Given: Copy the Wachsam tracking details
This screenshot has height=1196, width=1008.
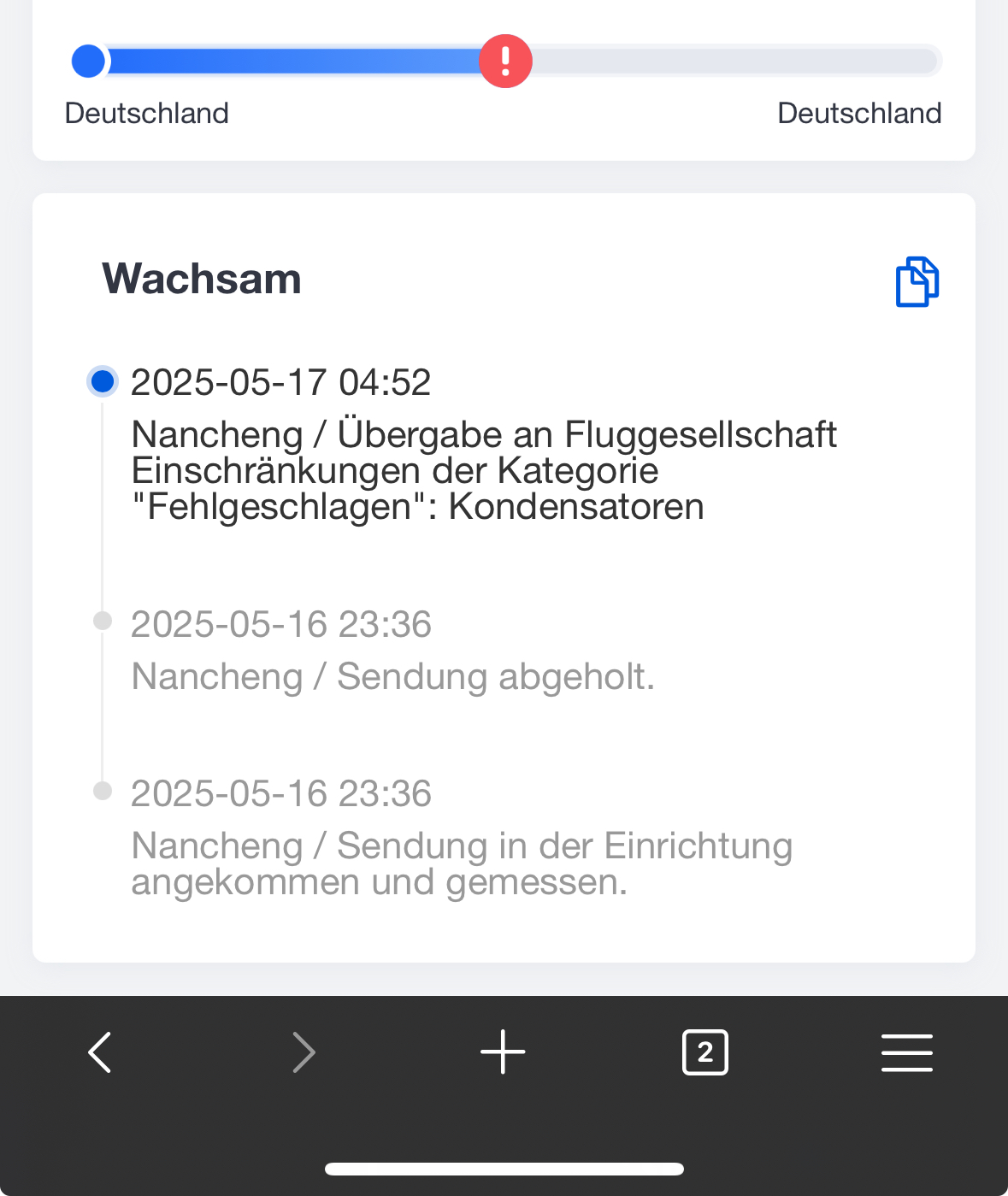Looking at the screenshot, I should [917, 281].
